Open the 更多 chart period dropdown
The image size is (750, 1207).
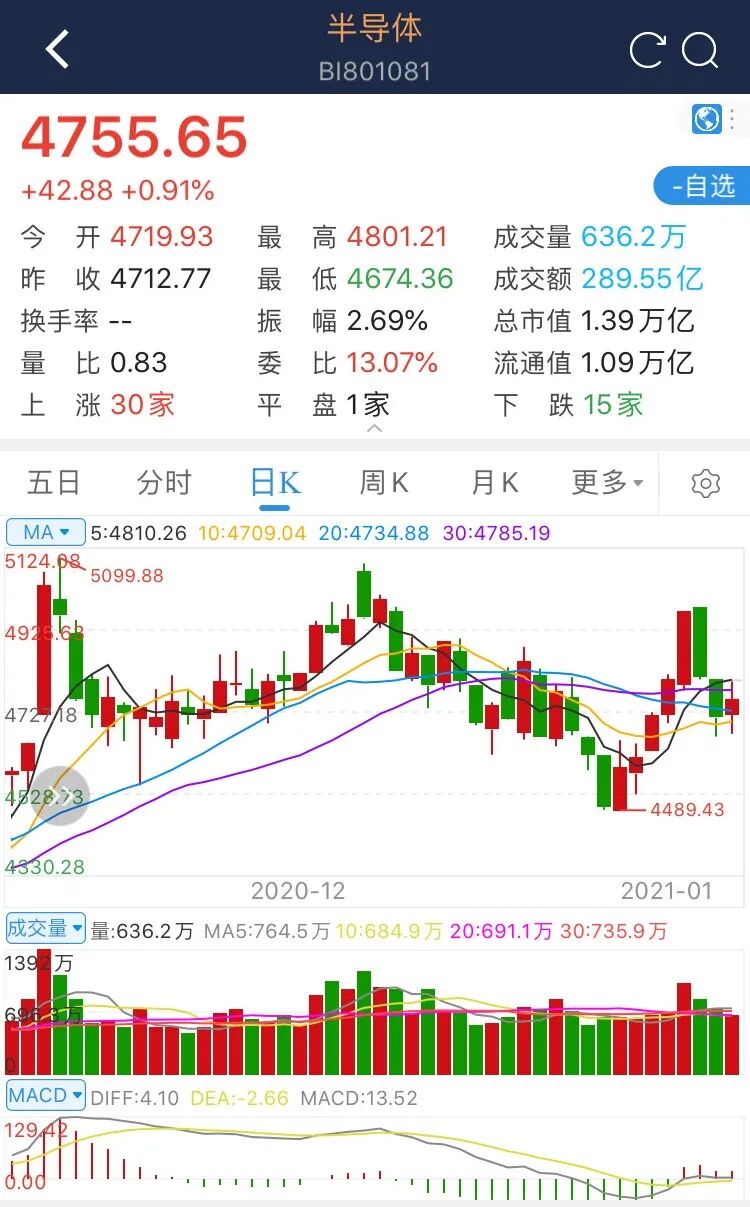click(x=608, y=483)
